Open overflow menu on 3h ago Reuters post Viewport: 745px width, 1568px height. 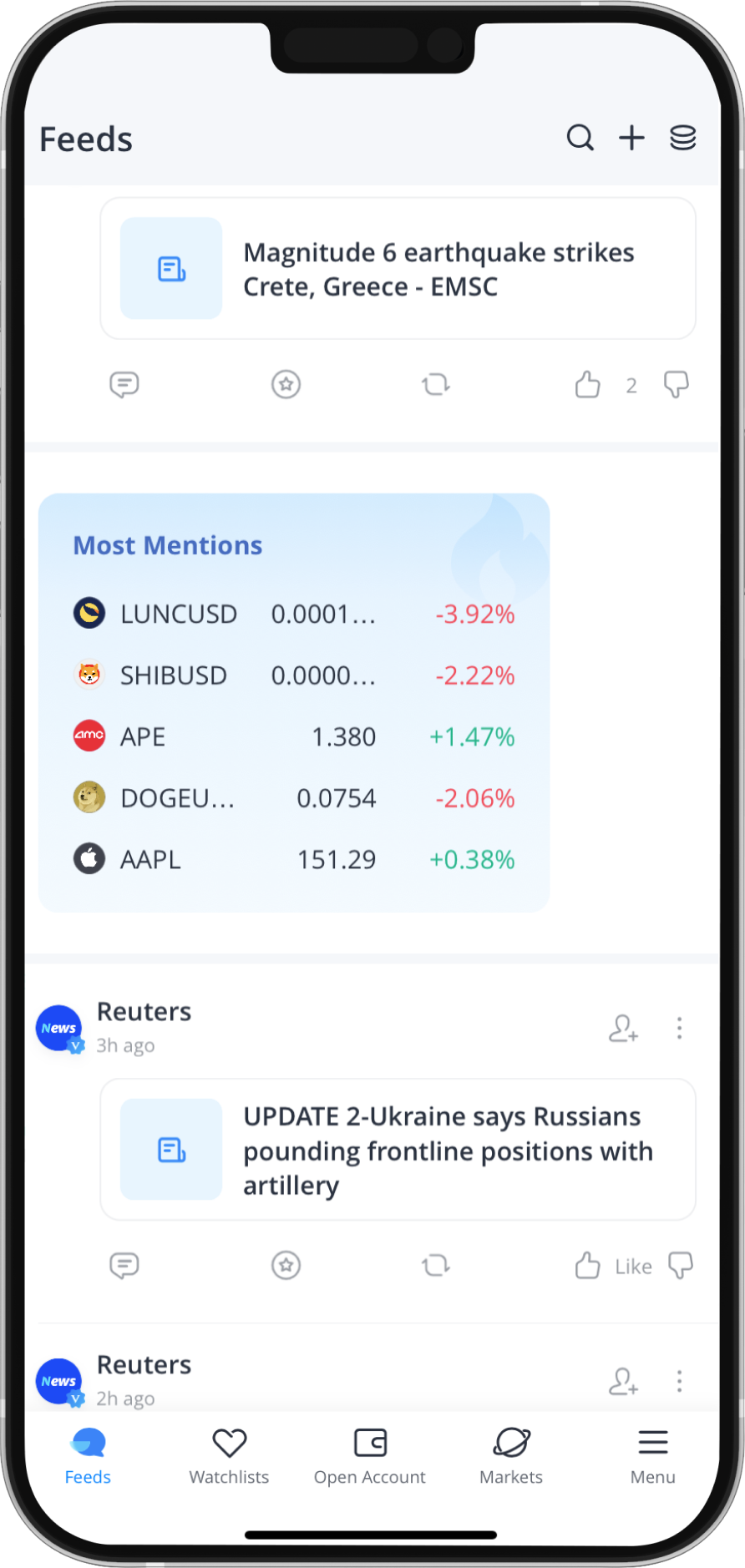[679, 1029]
